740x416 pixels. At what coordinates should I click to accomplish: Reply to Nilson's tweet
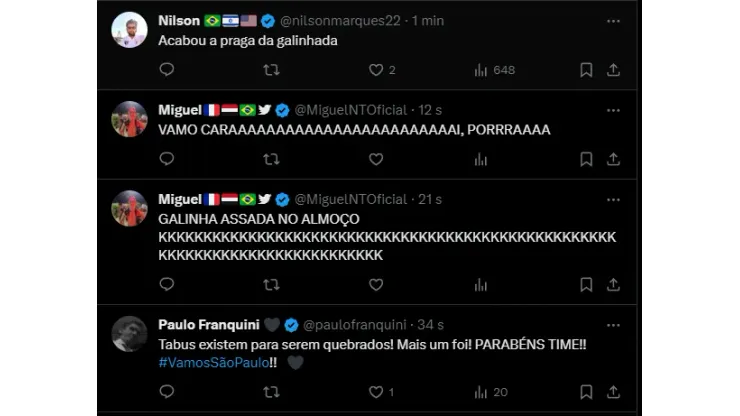coord(167,70)
